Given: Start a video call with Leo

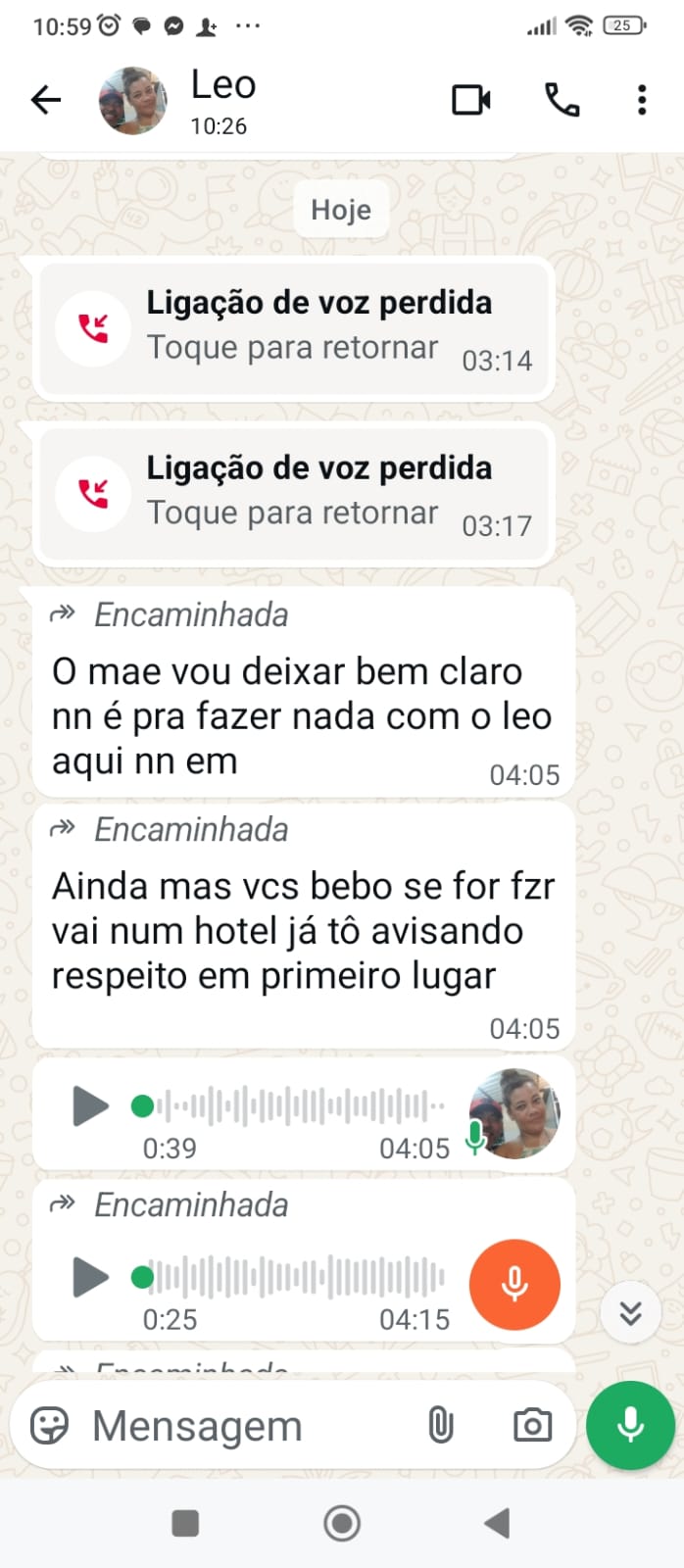Looking at the screenshot, I should (x=470, y=100).
